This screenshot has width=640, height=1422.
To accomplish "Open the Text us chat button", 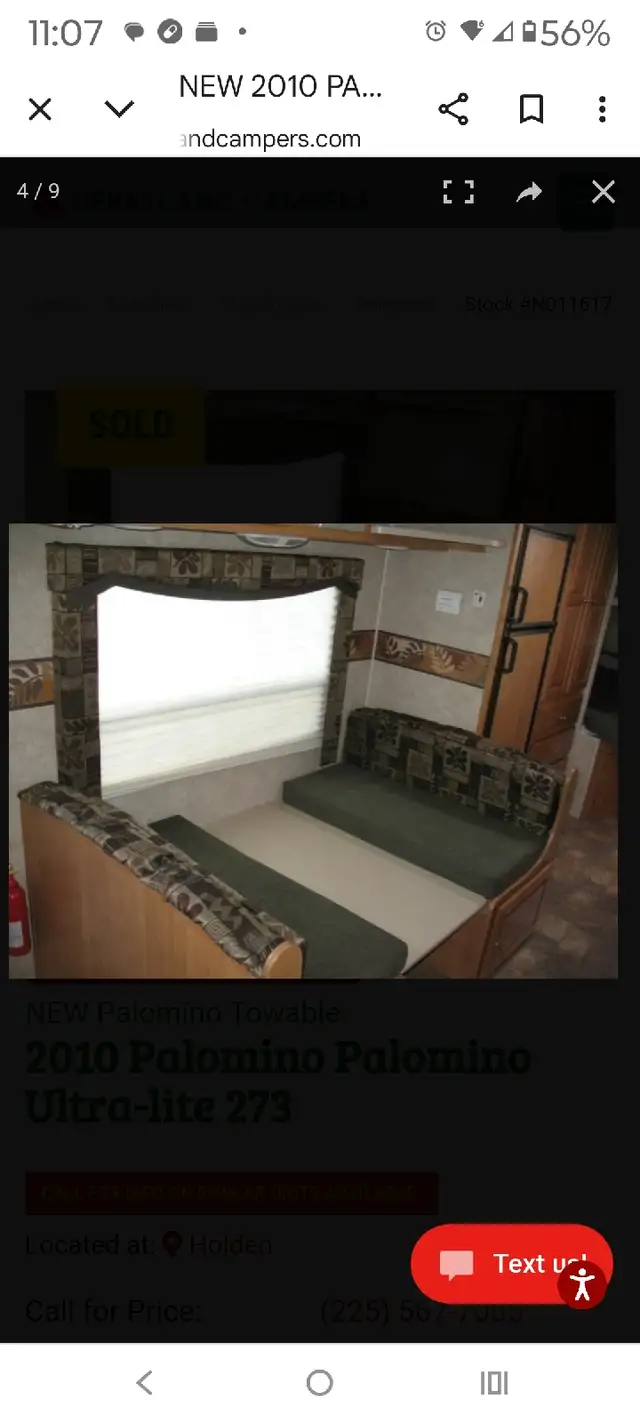I will point(511,1264).
